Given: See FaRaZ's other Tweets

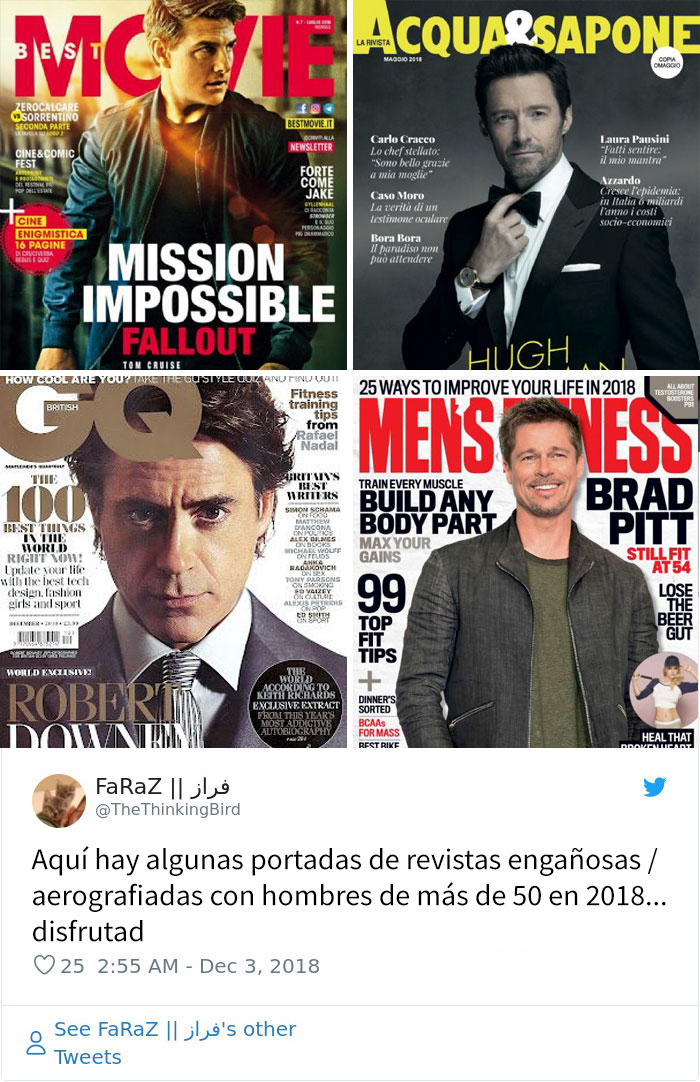Looking at the screenshot, I should 174,1043.
